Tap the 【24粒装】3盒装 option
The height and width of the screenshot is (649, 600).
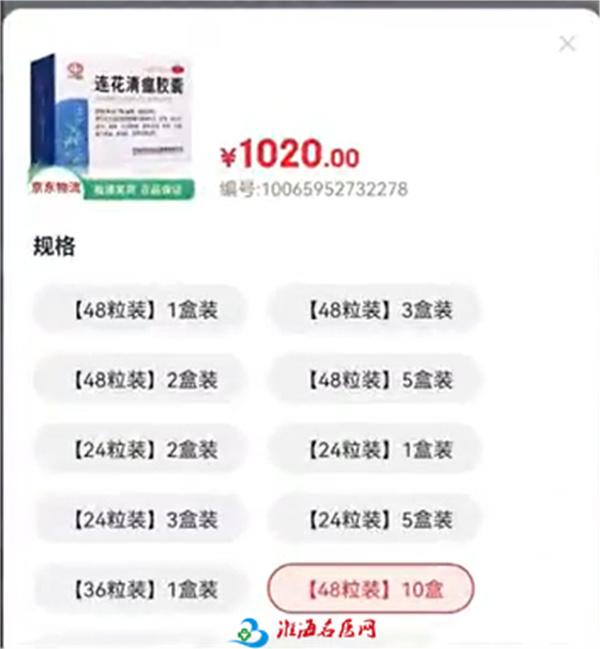pos(141,520)
